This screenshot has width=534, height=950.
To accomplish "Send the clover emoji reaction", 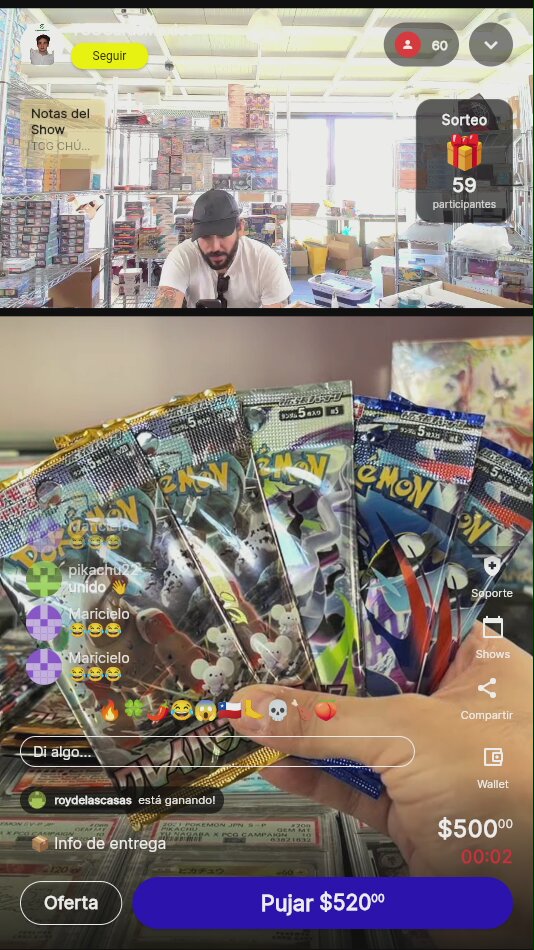I will 134,710.
